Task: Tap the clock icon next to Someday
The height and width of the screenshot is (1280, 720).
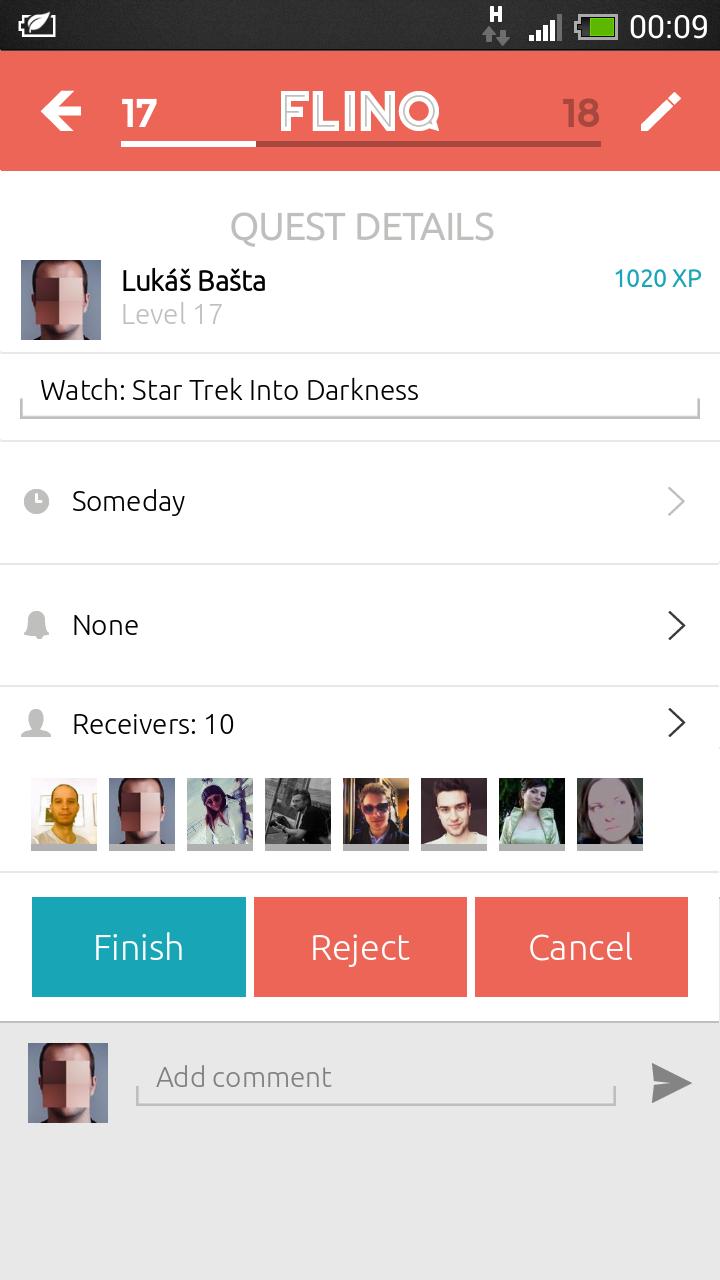Action: pos(36,501)
